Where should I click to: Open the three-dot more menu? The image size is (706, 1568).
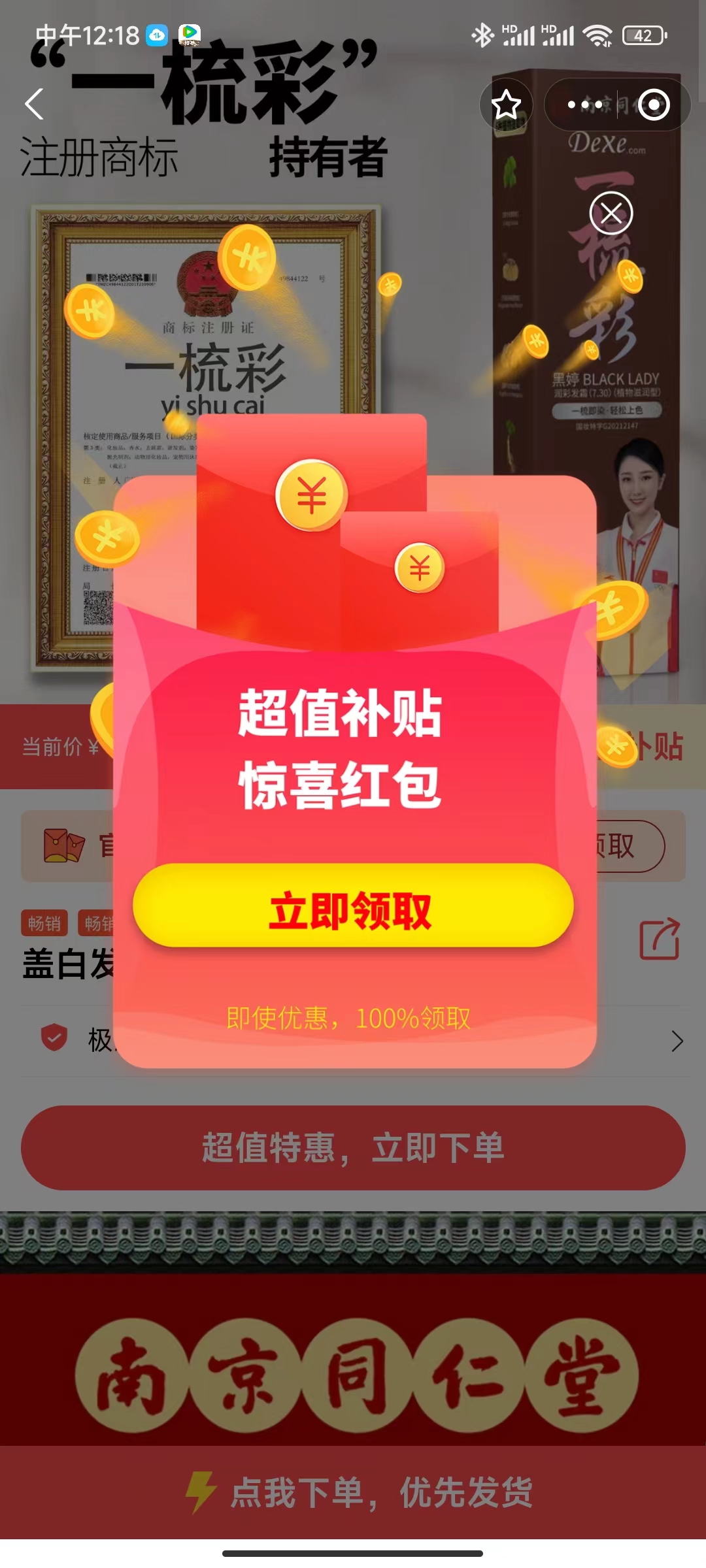[584, 105]
